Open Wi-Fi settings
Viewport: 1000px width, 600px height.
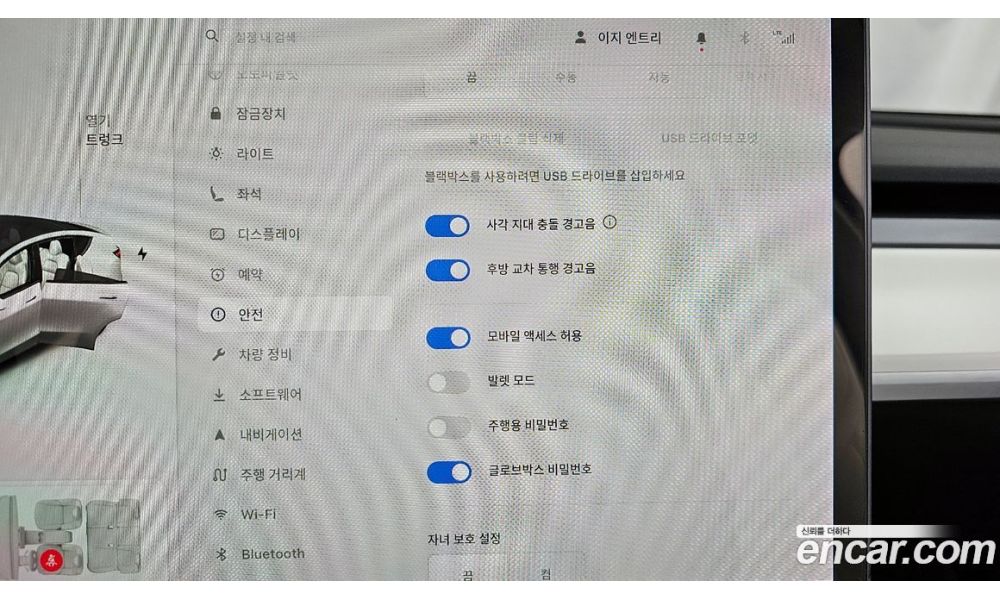click(x=258, y=514)
